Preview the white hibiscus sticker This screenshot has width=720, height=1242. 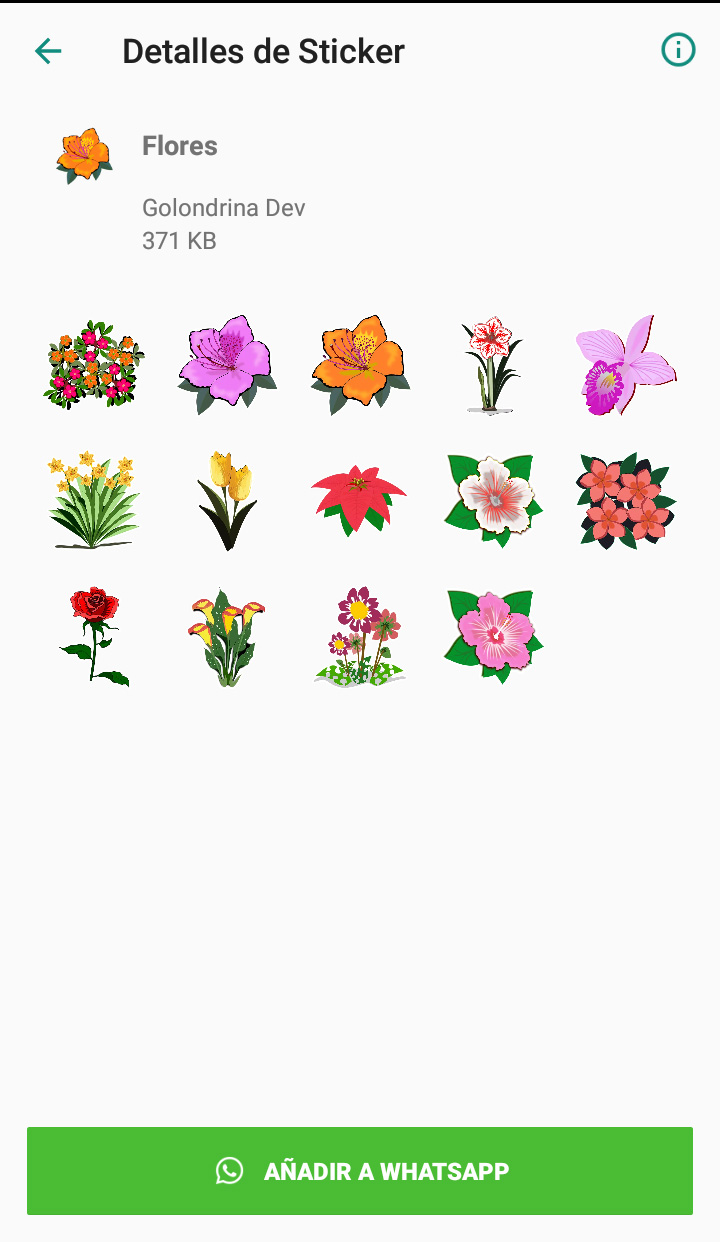[493, 500]
